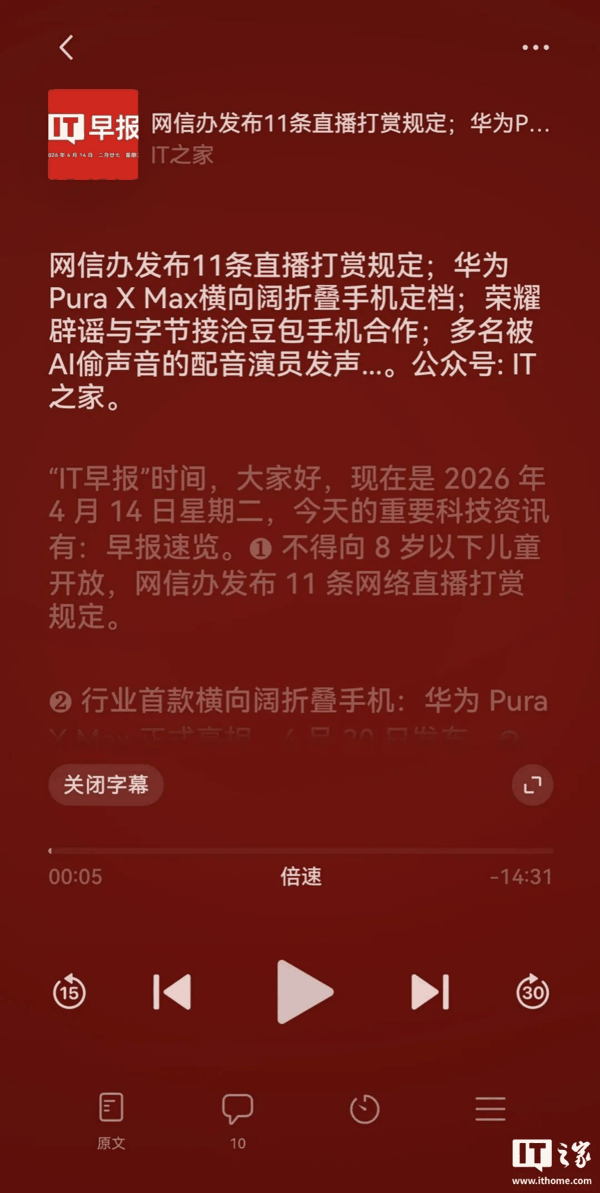This screenshot has width=600, height=1193.
Task: Expand the subtitles to full screen
Action: coord(533,785)
